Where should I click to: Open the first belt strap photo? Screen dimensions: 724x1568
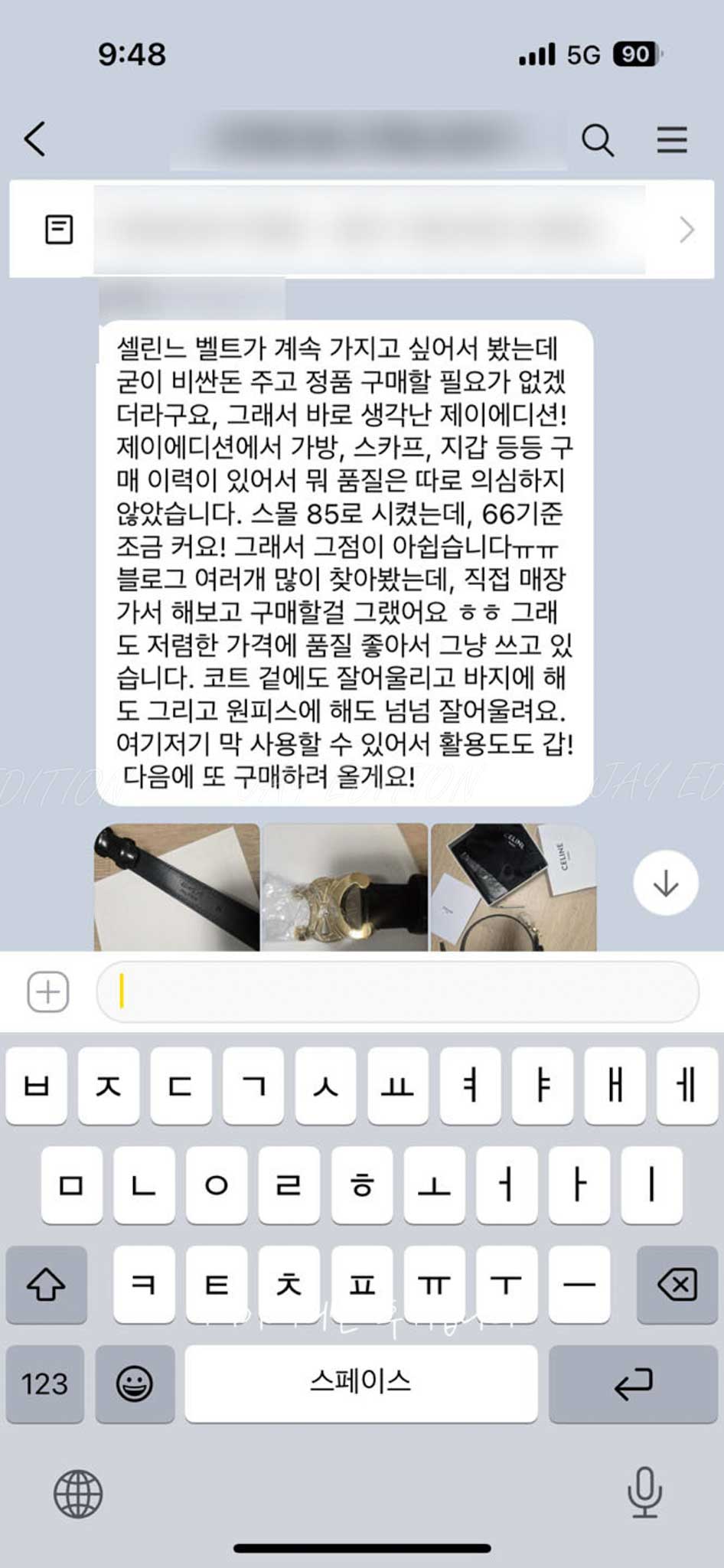point(177,887)
